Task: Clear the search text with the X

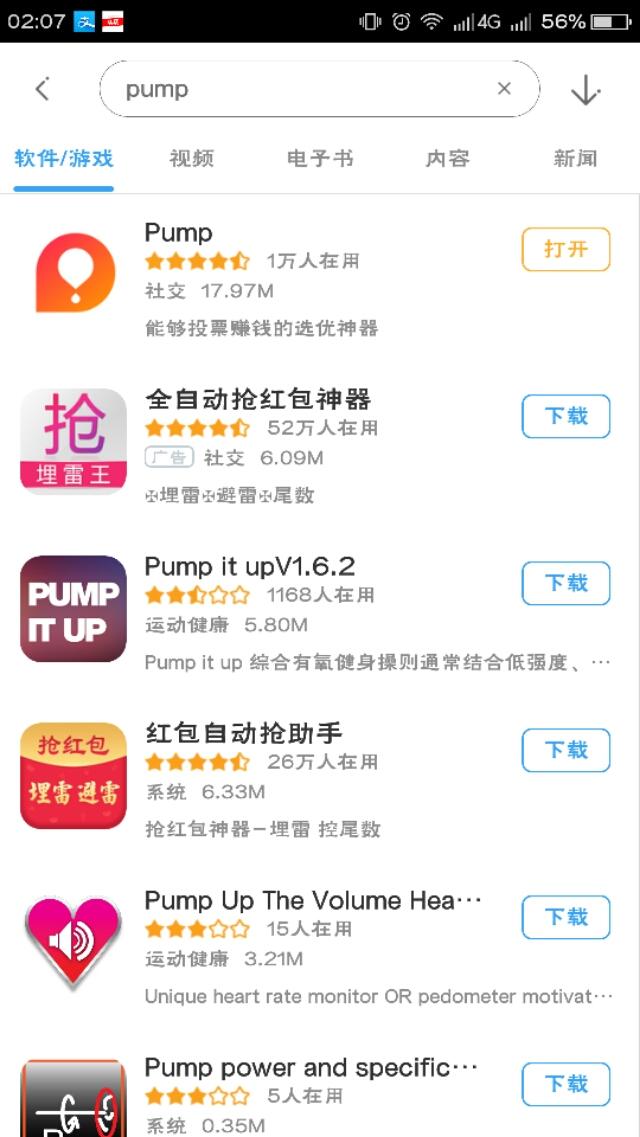Action: click(504, 89)
